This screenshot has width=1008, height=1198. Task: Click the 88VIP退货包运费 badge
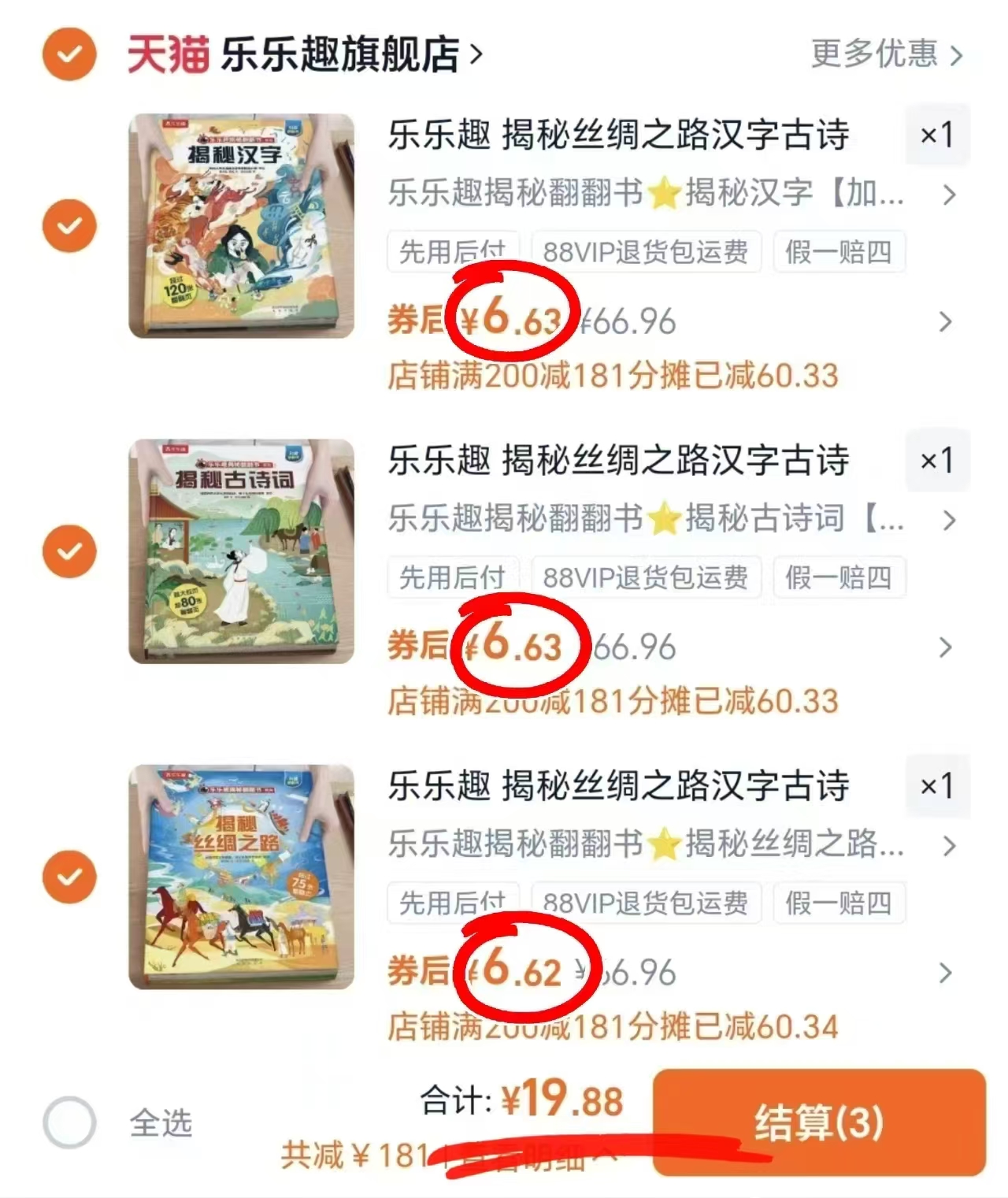(647, 251)
